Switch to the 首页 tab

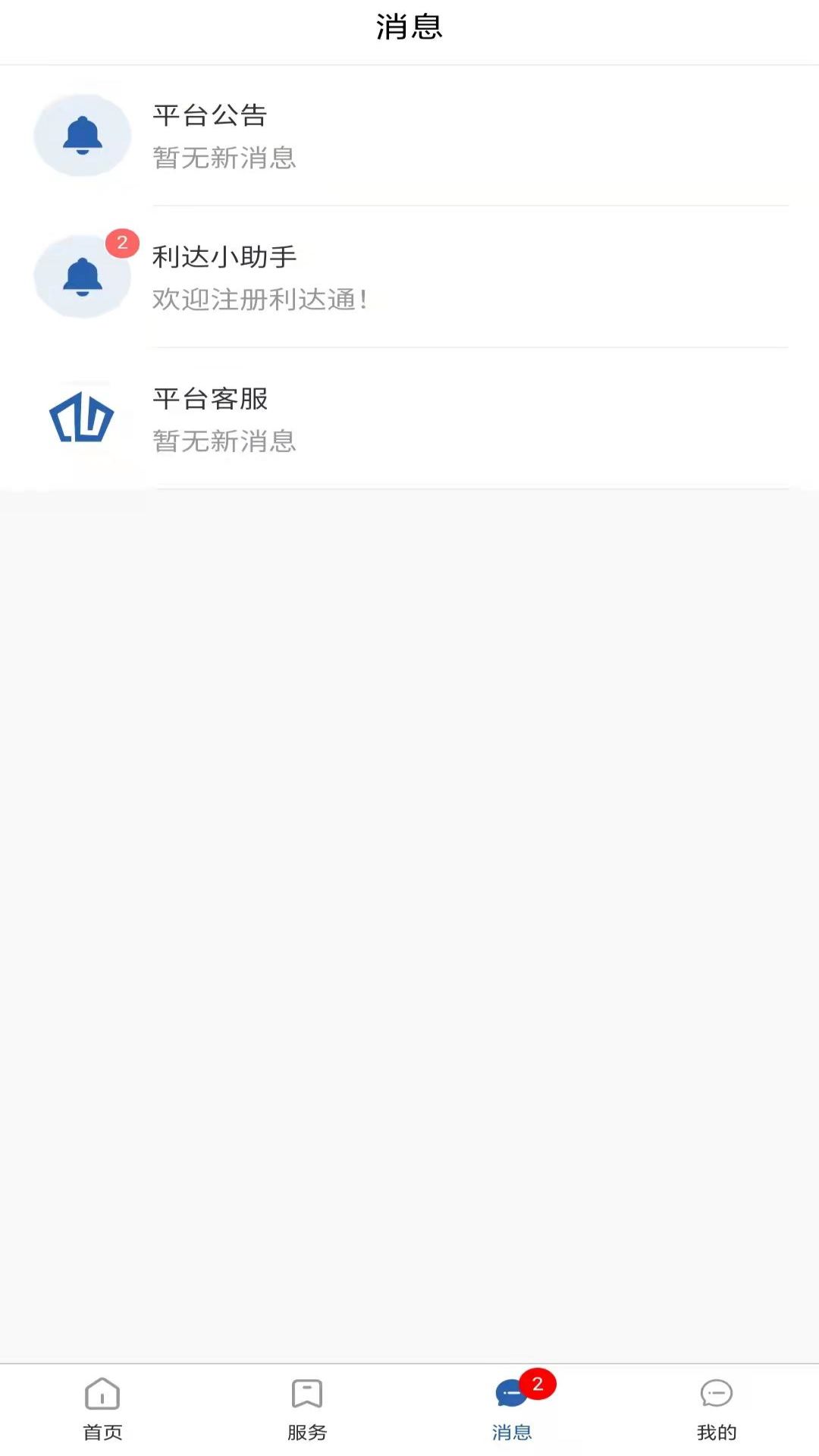pos(103,1410)
